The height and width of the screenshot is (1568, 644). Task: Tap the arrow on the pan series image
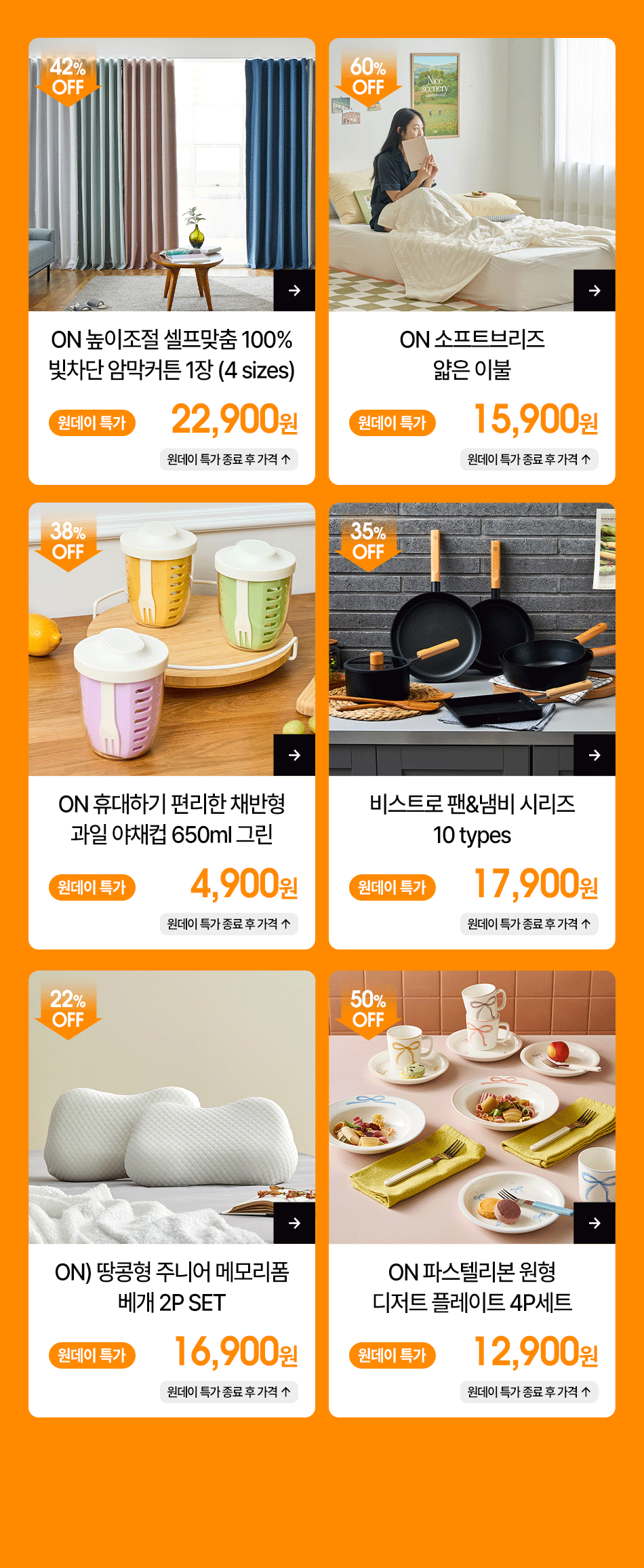(x=595, y=755)
